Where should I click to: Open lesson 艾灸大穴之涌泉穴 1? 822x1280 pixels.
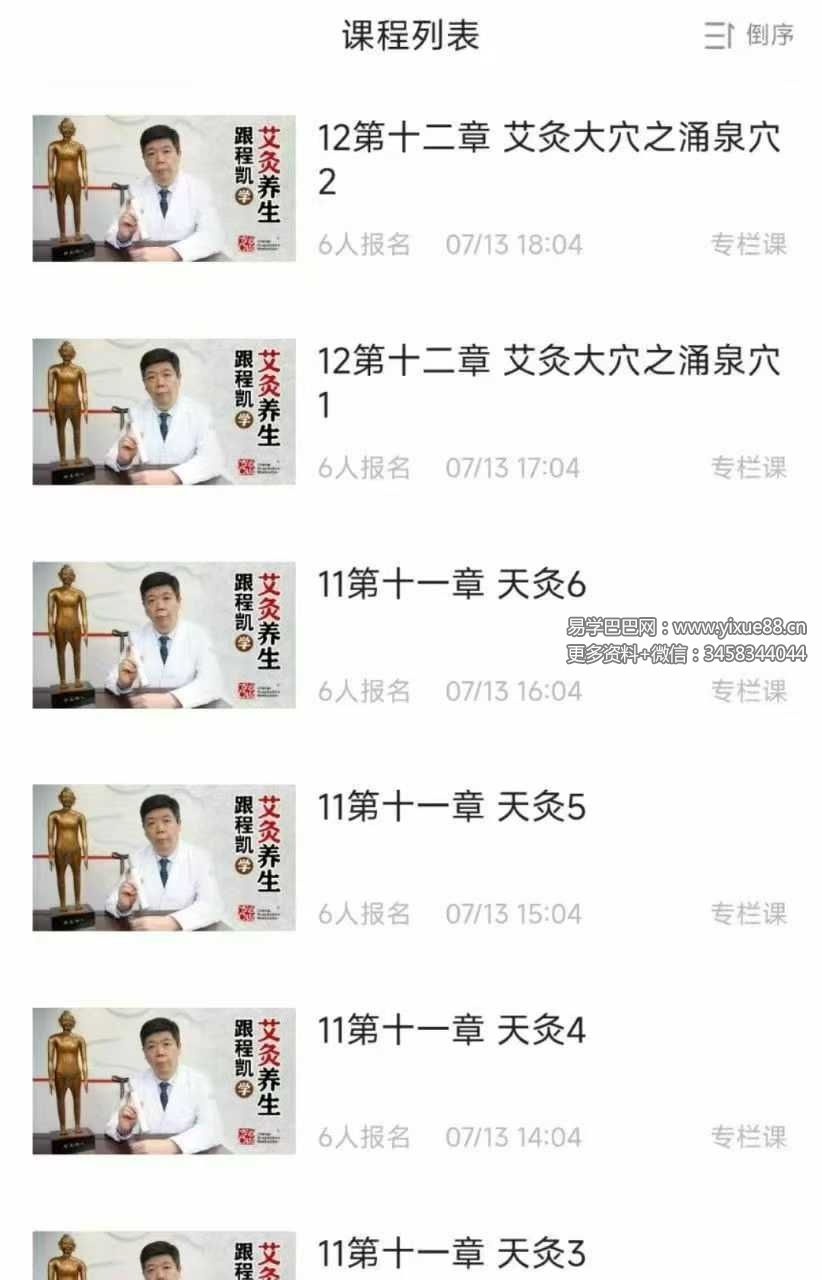pos(548,382)
